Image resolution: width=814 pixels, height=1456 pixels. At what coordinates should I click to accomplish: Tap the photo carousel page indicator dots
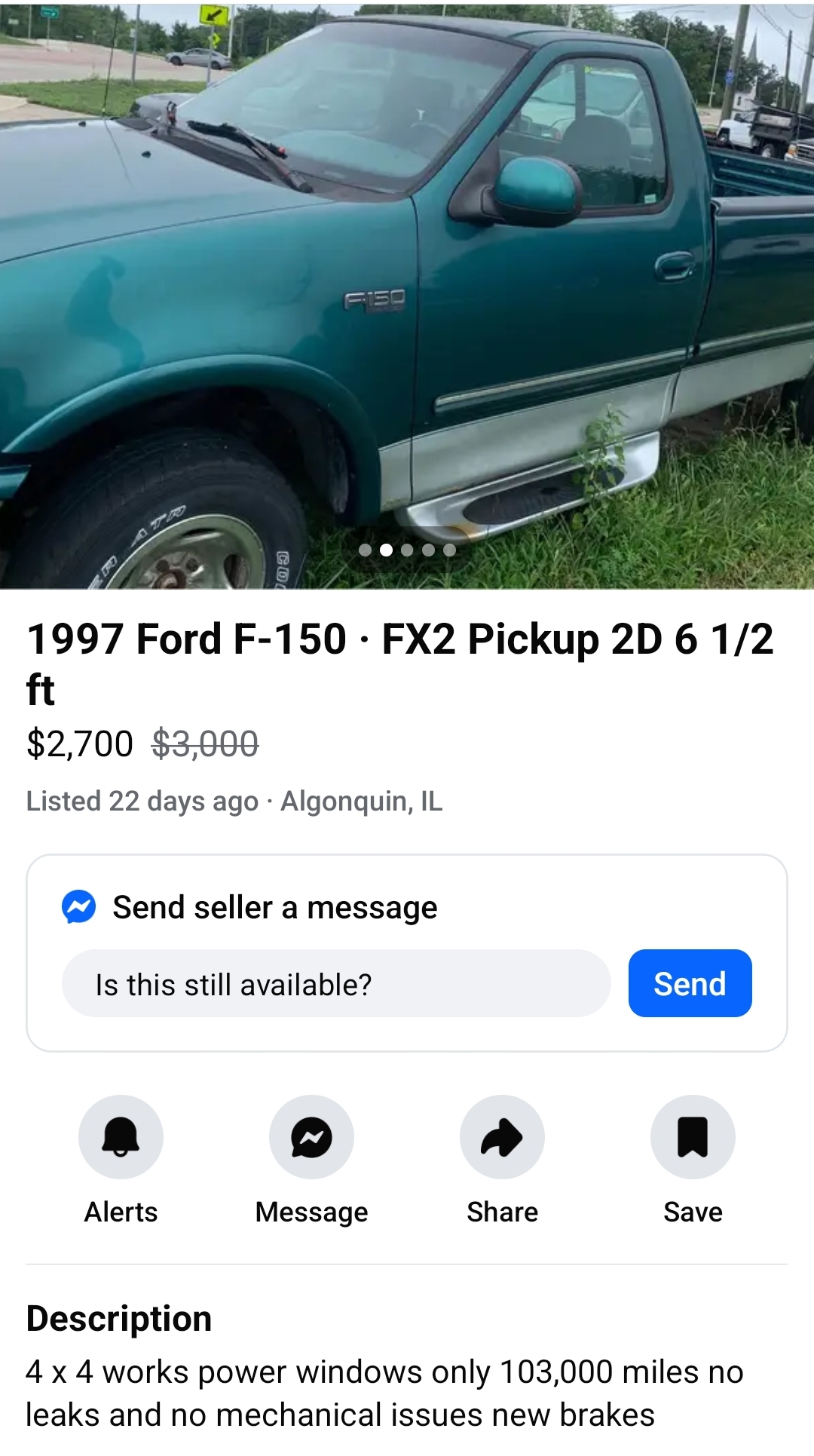click(x=407, y=550)
